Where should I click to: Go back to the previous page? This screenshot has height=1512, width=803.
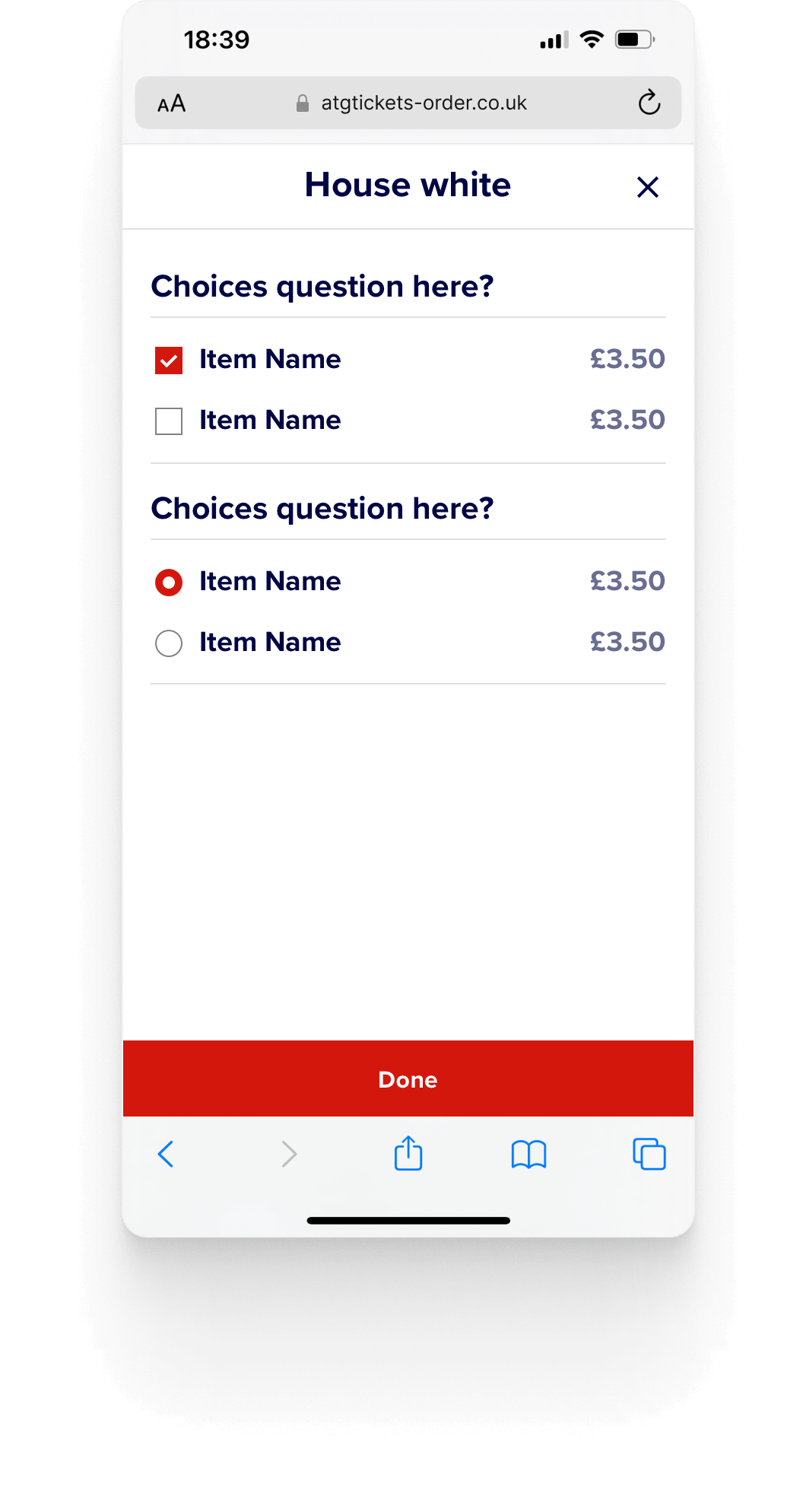click(166, 1154)
